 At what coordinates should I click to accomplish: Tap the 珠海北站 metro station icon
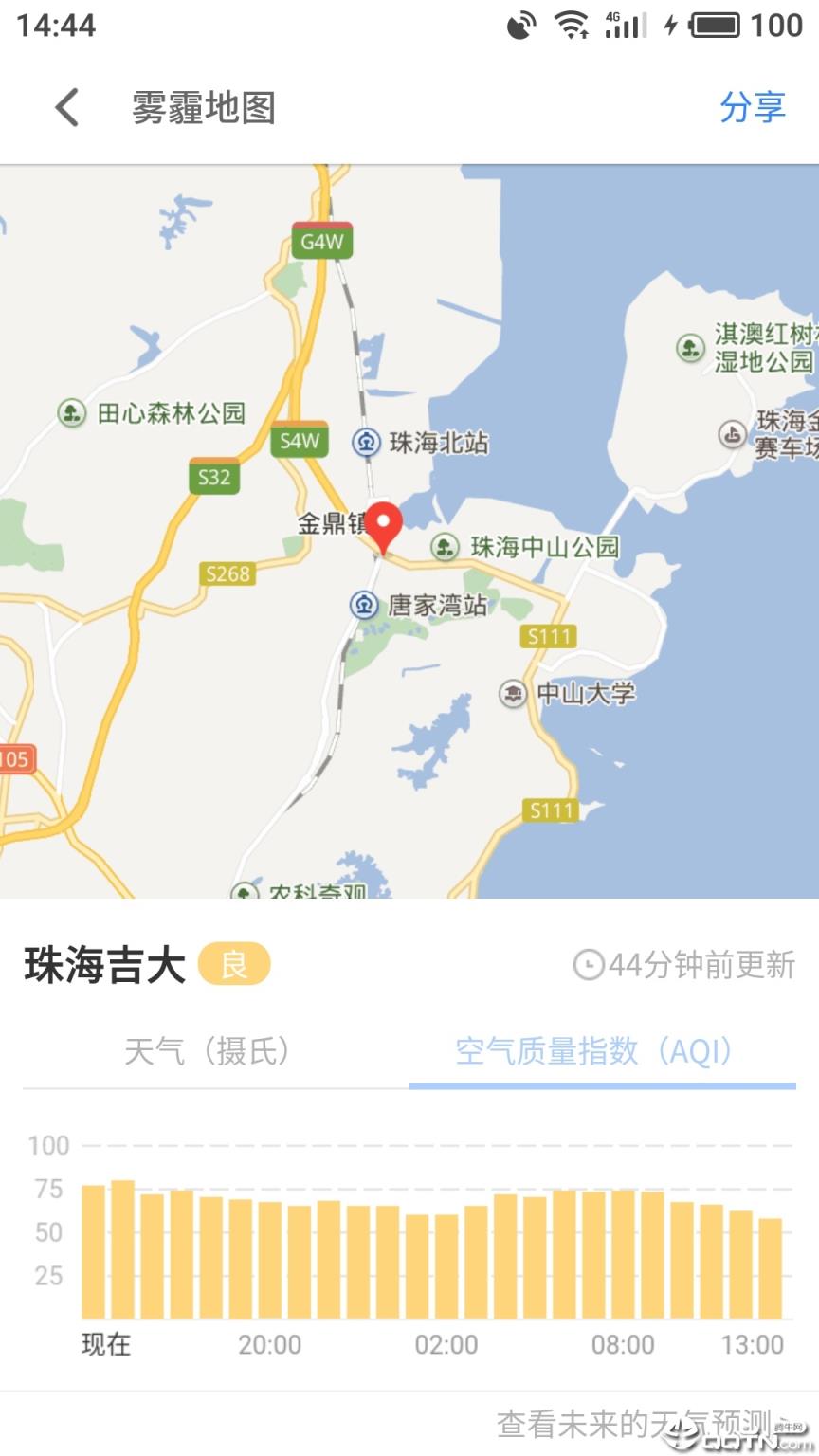[368, 443]
